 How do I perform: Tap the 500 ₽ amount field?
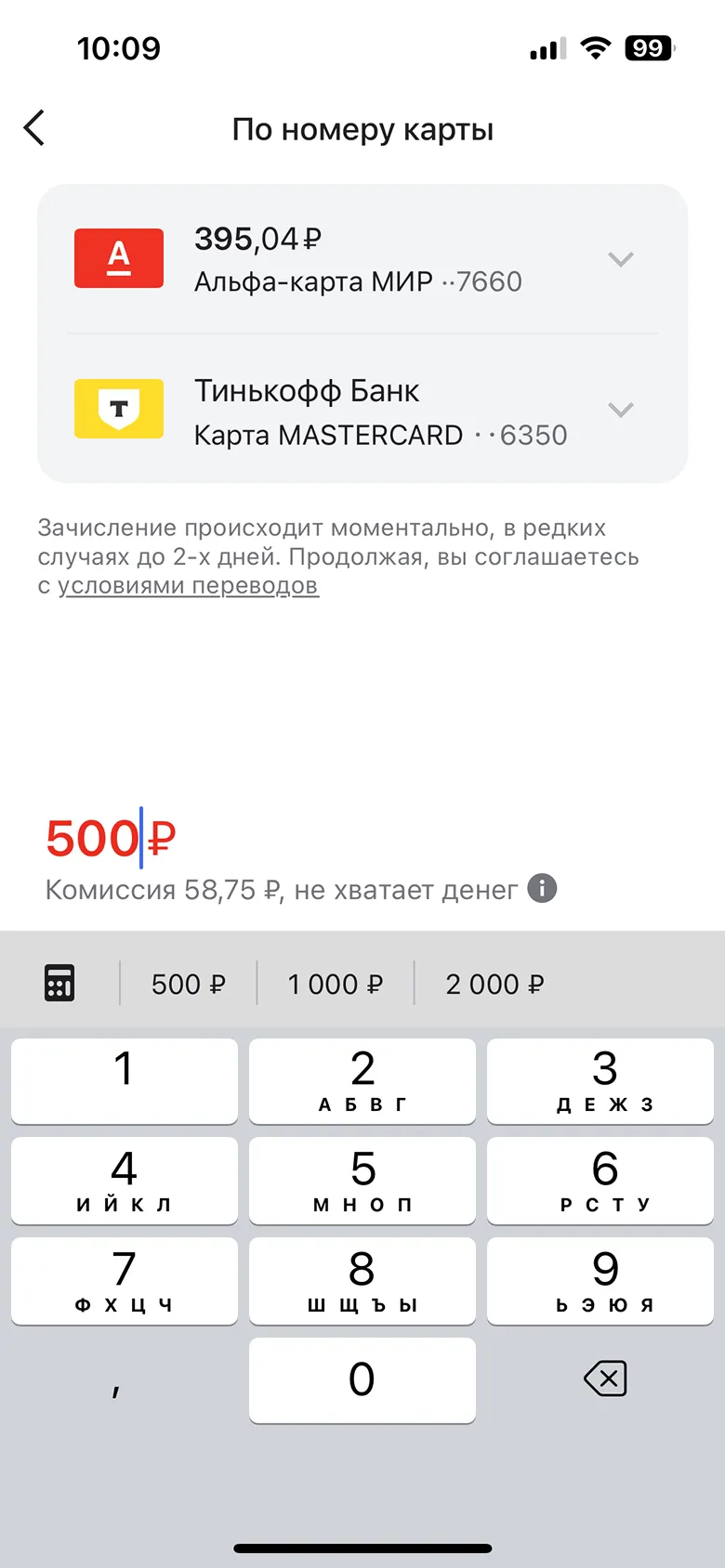(x=111, y=838)
